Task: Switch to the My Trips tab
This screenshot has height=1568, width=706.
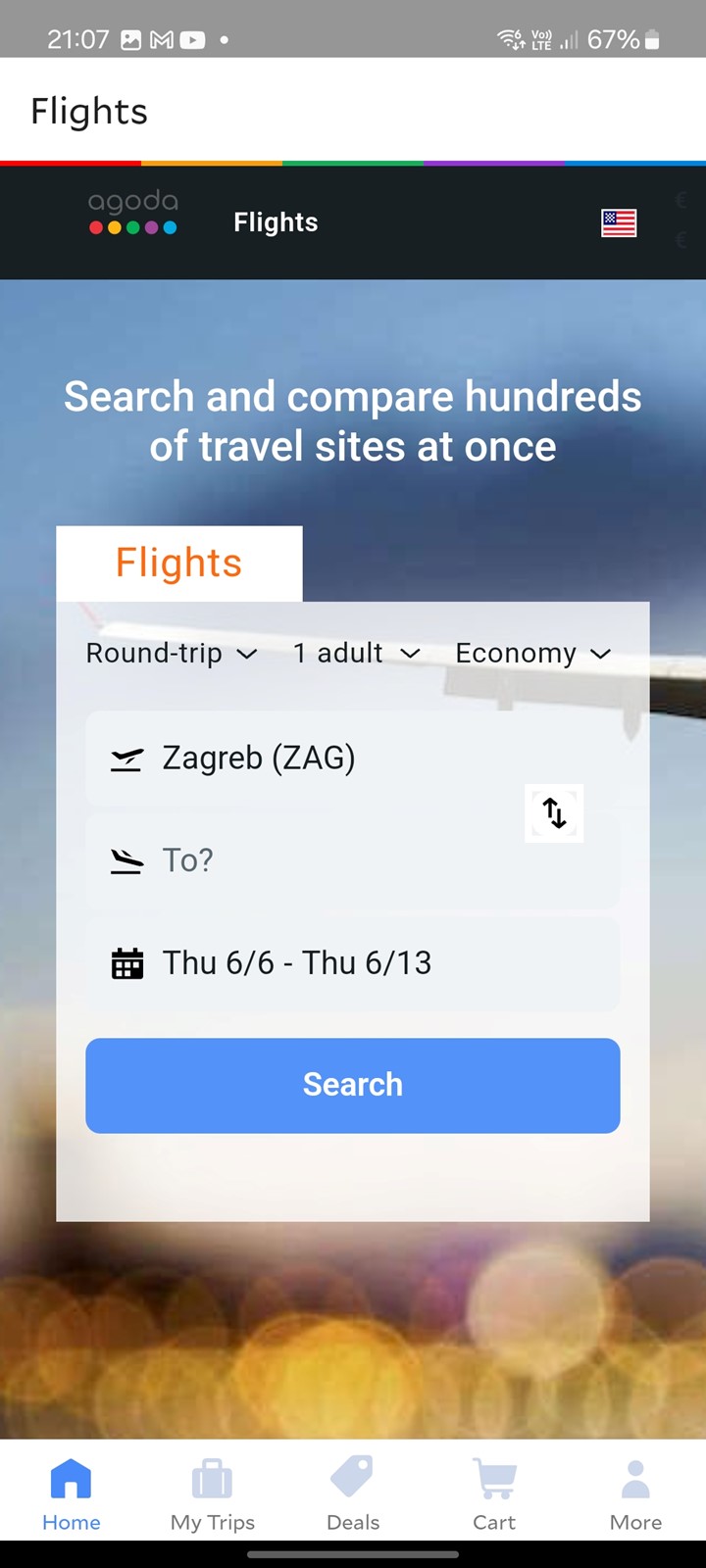Action: 212,1495
